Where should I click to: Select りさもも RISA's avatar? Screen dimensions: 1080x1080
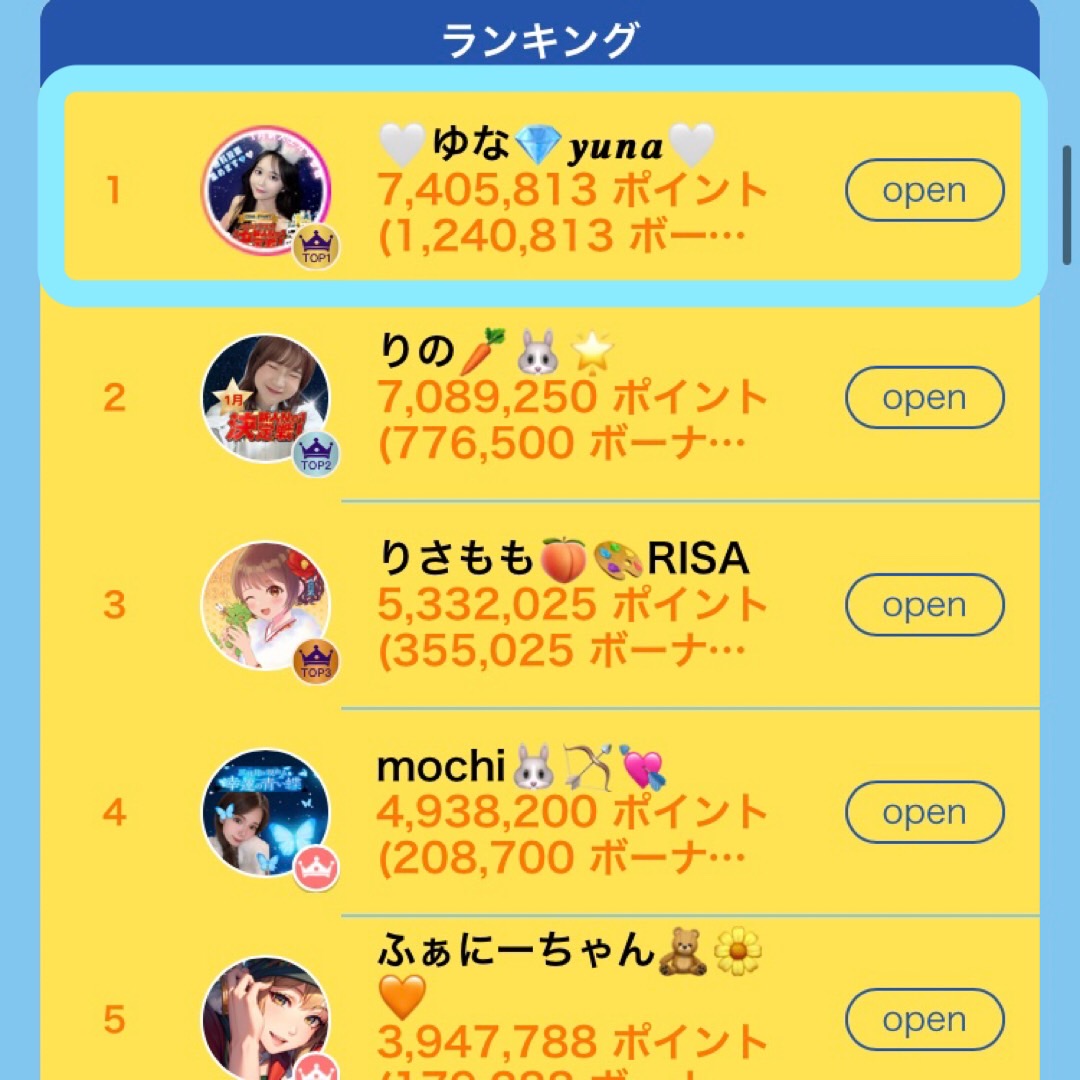[x=266, y=606]
